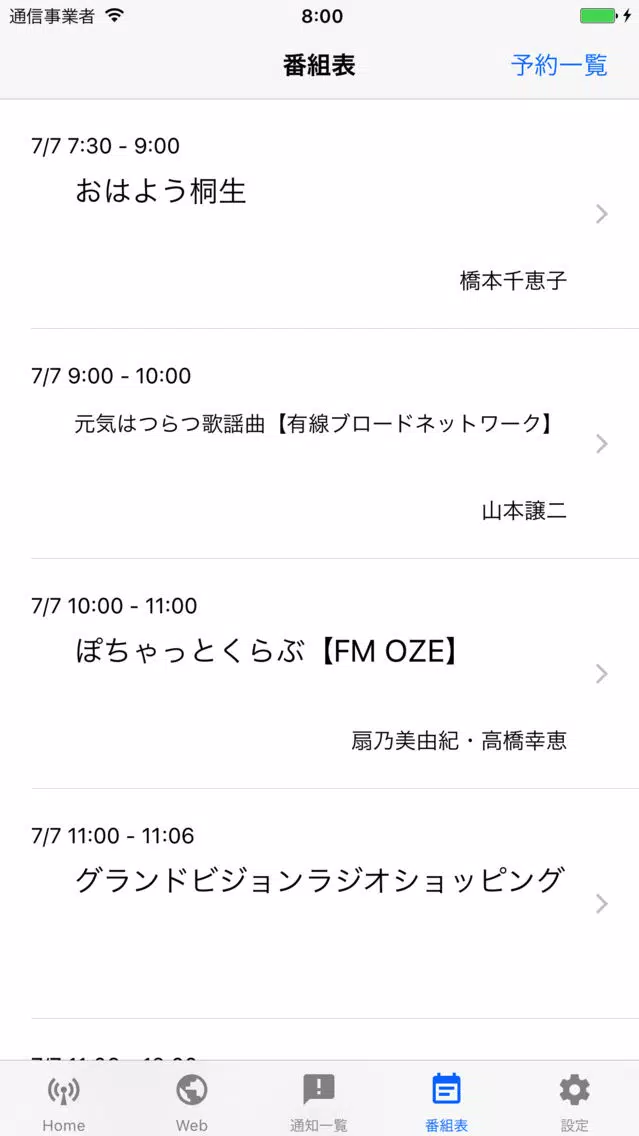View グランドビジョンラジオショッピング program
Viewport: 639px width, 1136px height.
point(320,903)
